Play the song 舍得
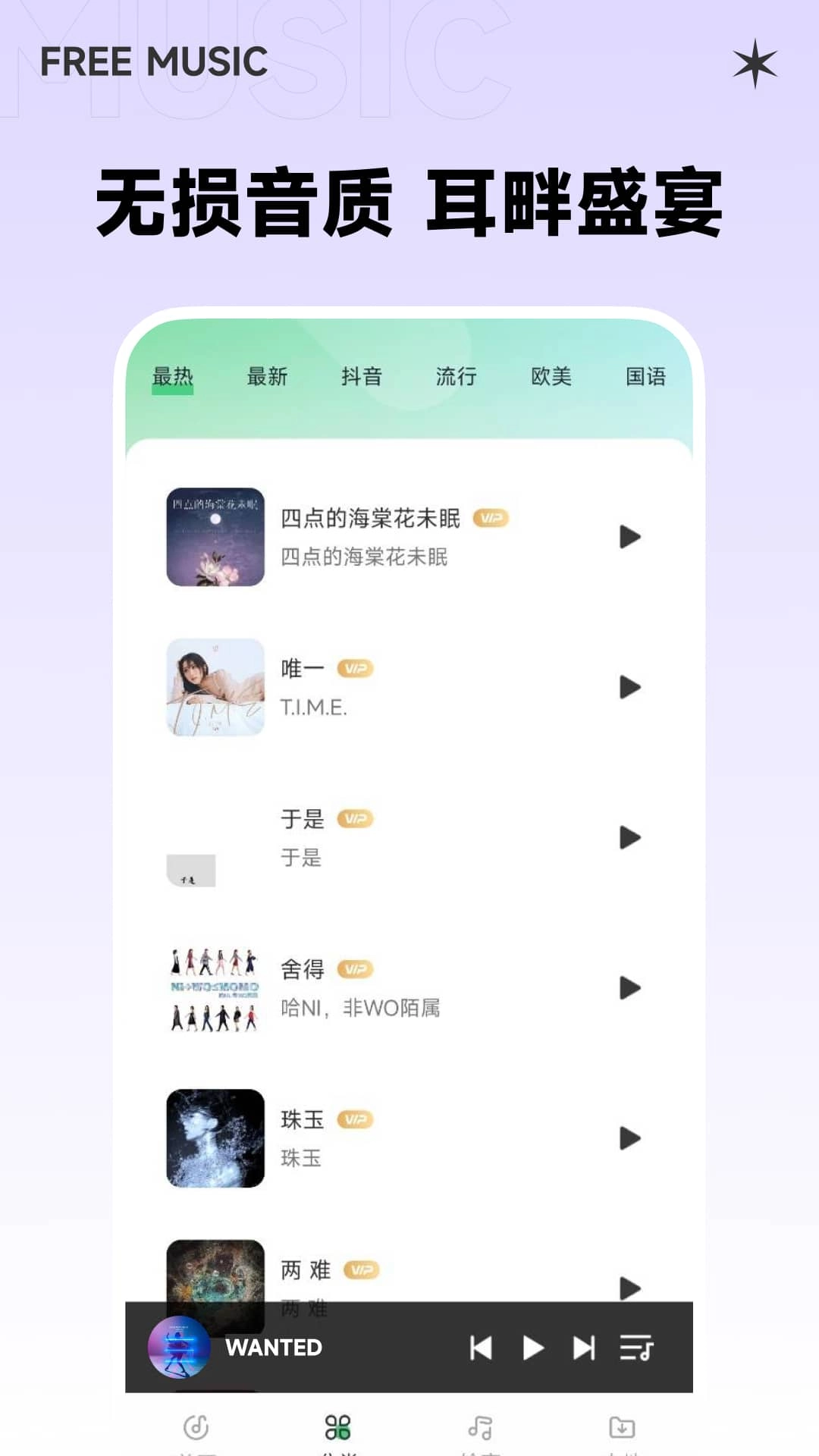Viewport: 819px width, 1456px height. tap(627, 987)
